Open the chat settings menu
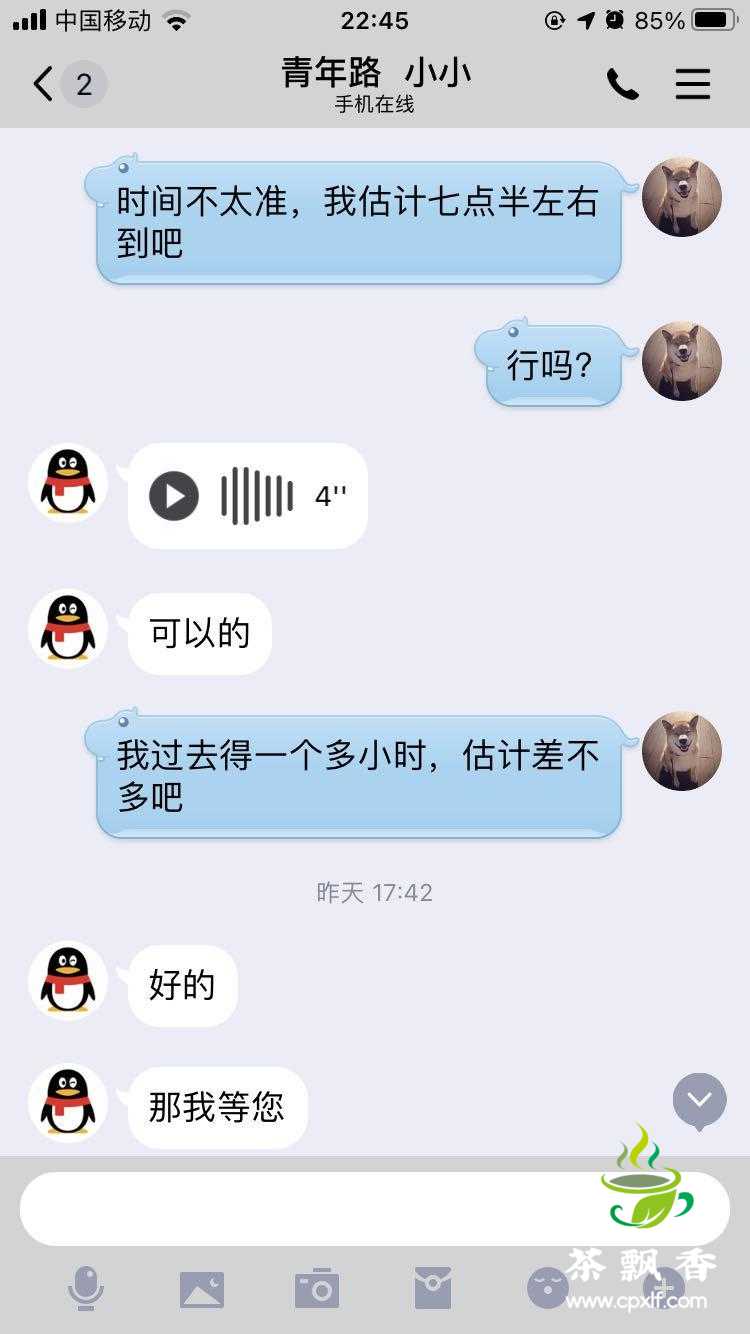 point(693,84)
